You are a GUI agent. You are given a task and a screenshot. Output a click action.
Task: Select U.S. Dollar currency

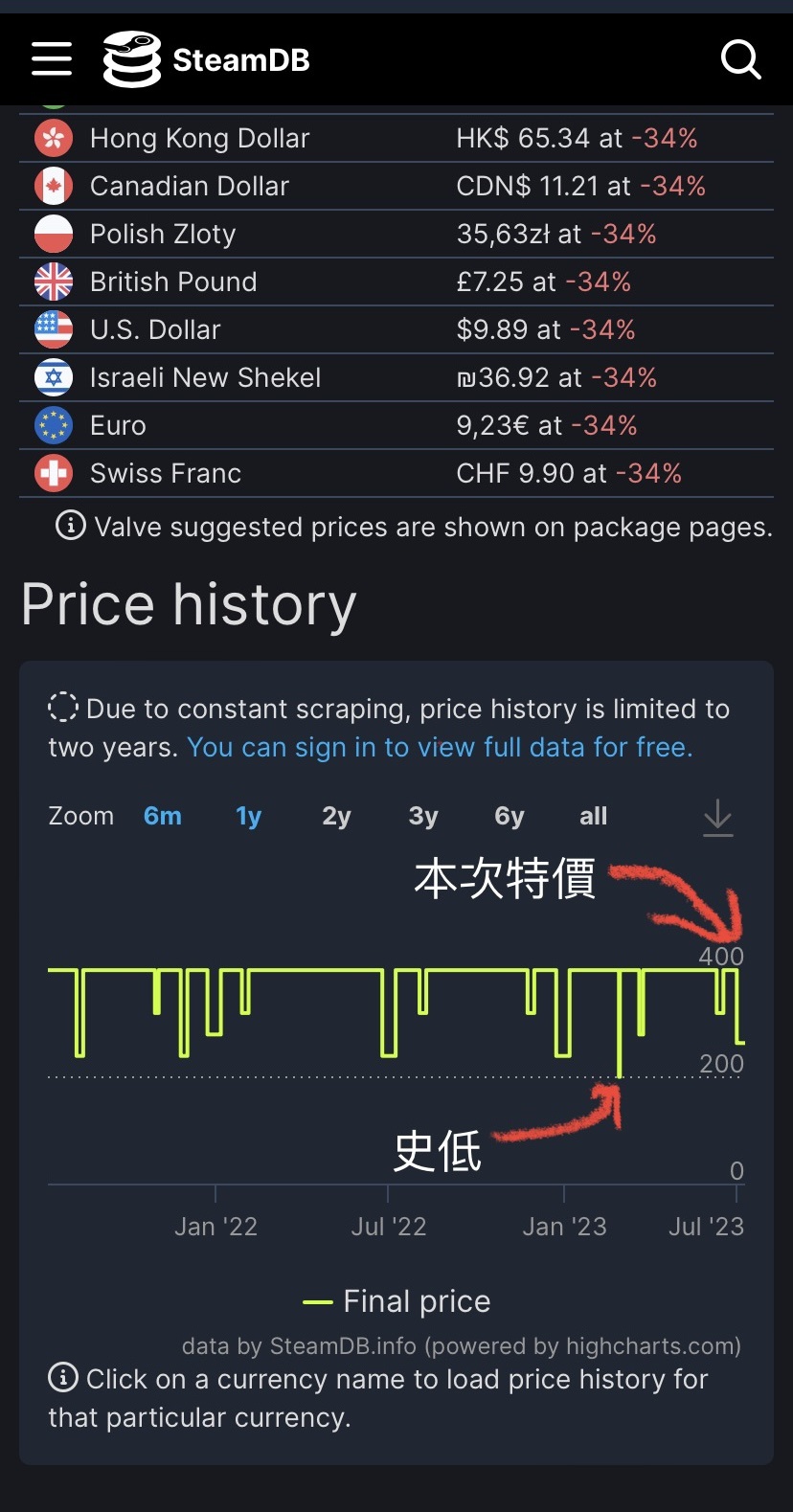(155, 330)
